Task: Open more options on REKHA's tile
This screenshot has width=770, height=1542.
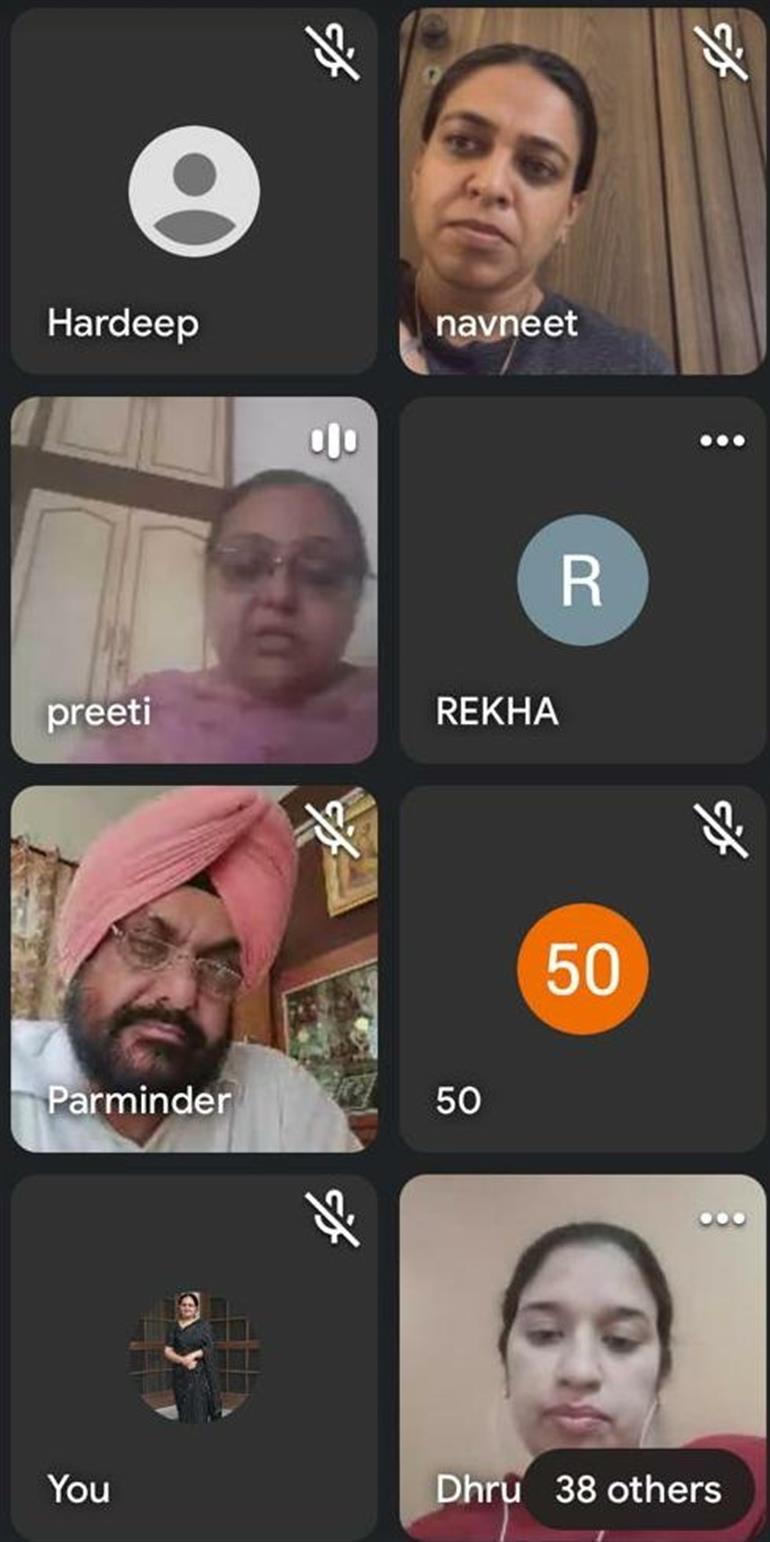Action: 722,441
